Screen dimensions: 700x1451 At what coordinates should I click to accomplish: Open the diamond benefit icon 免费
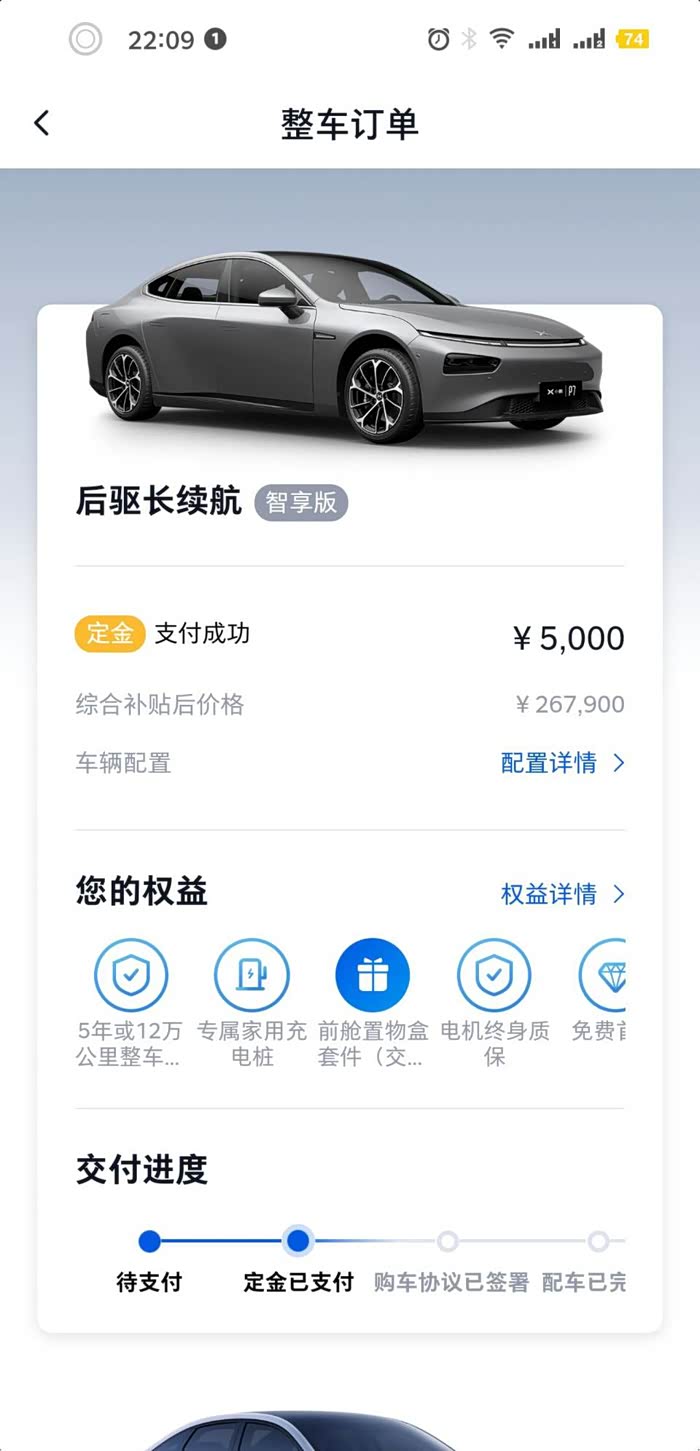(x=605, y=976)
